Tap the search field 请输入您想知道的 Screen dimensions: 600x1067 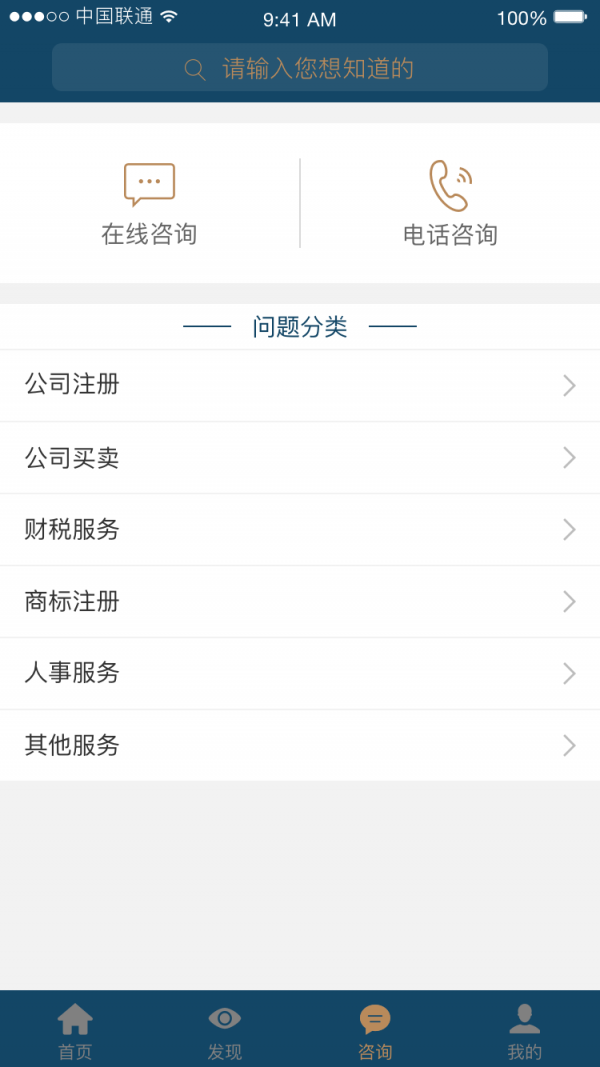coord(300,67)
